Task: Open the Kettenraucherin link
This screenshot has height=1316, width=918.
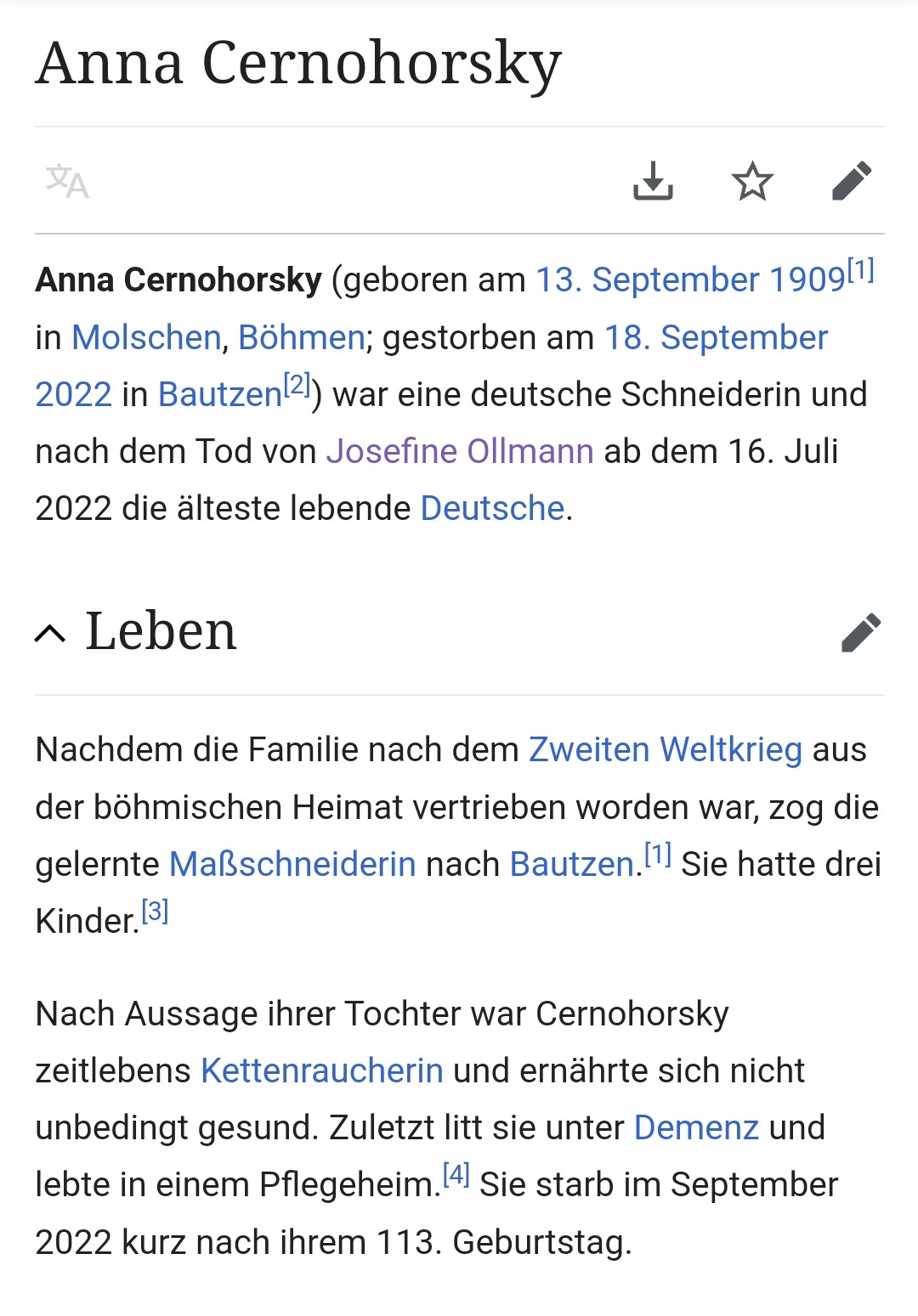Action: click(322, 1071)
